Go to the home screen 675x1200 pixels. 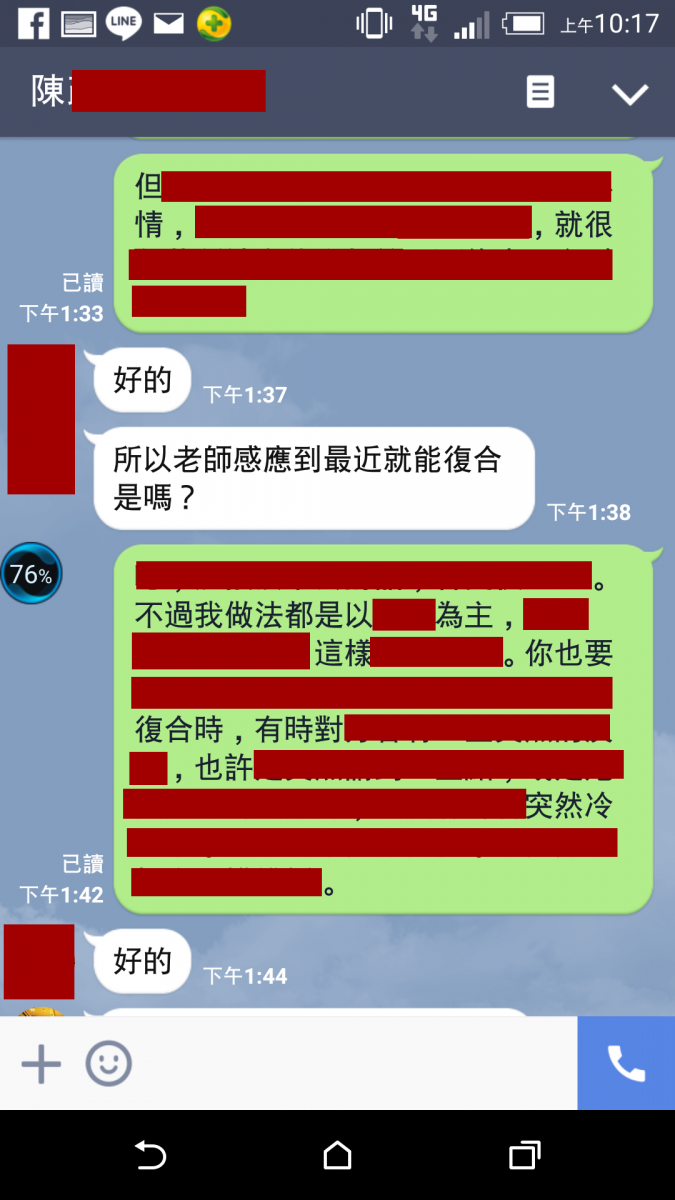pyautogui.click(x=337, y=1156)
